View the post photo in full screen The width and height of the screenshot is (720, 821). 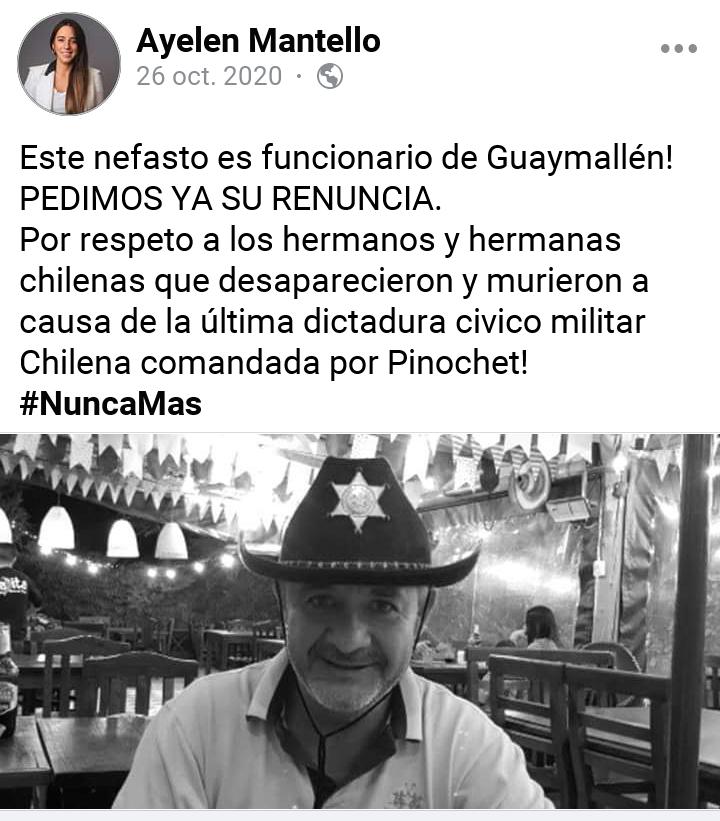[x=360, y=620]
